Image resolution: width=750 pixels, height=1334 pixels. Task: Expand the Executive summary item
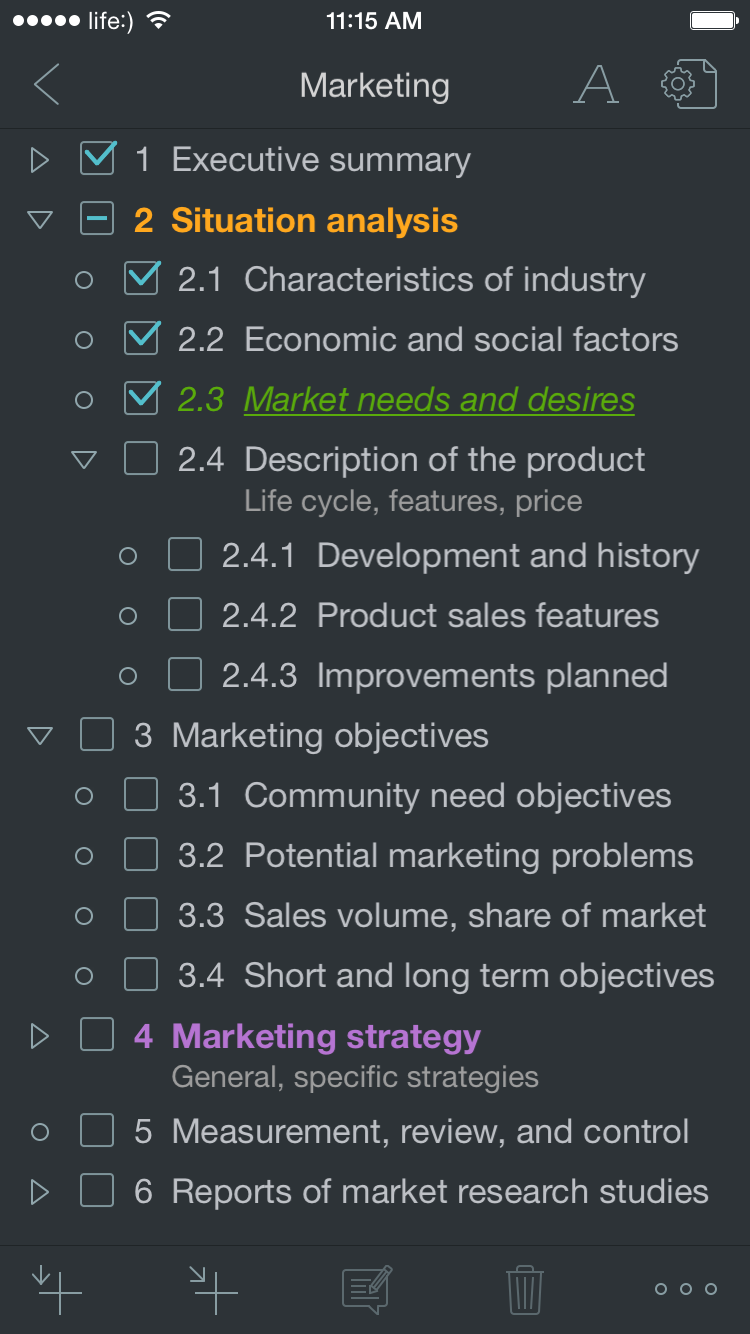(40, 160)
